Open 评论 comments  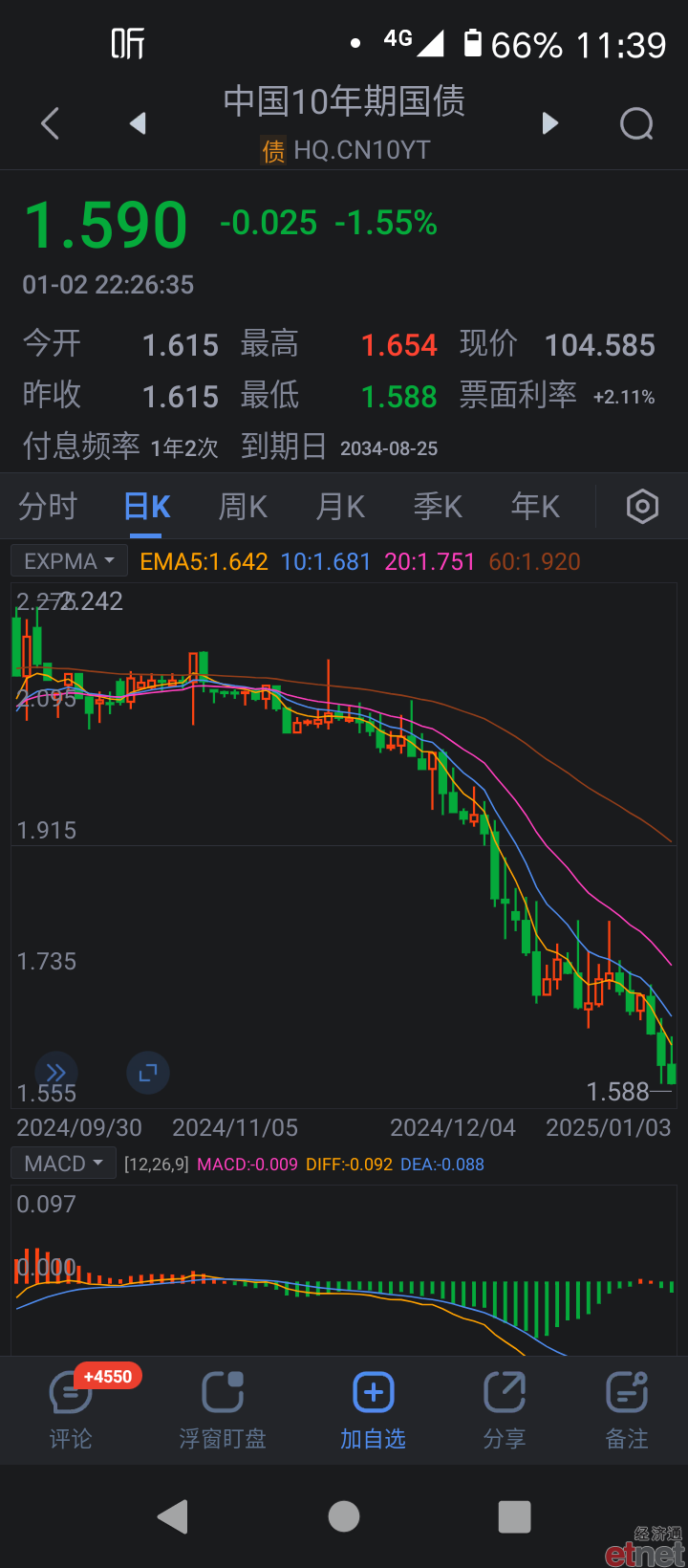pos(71,1409)
